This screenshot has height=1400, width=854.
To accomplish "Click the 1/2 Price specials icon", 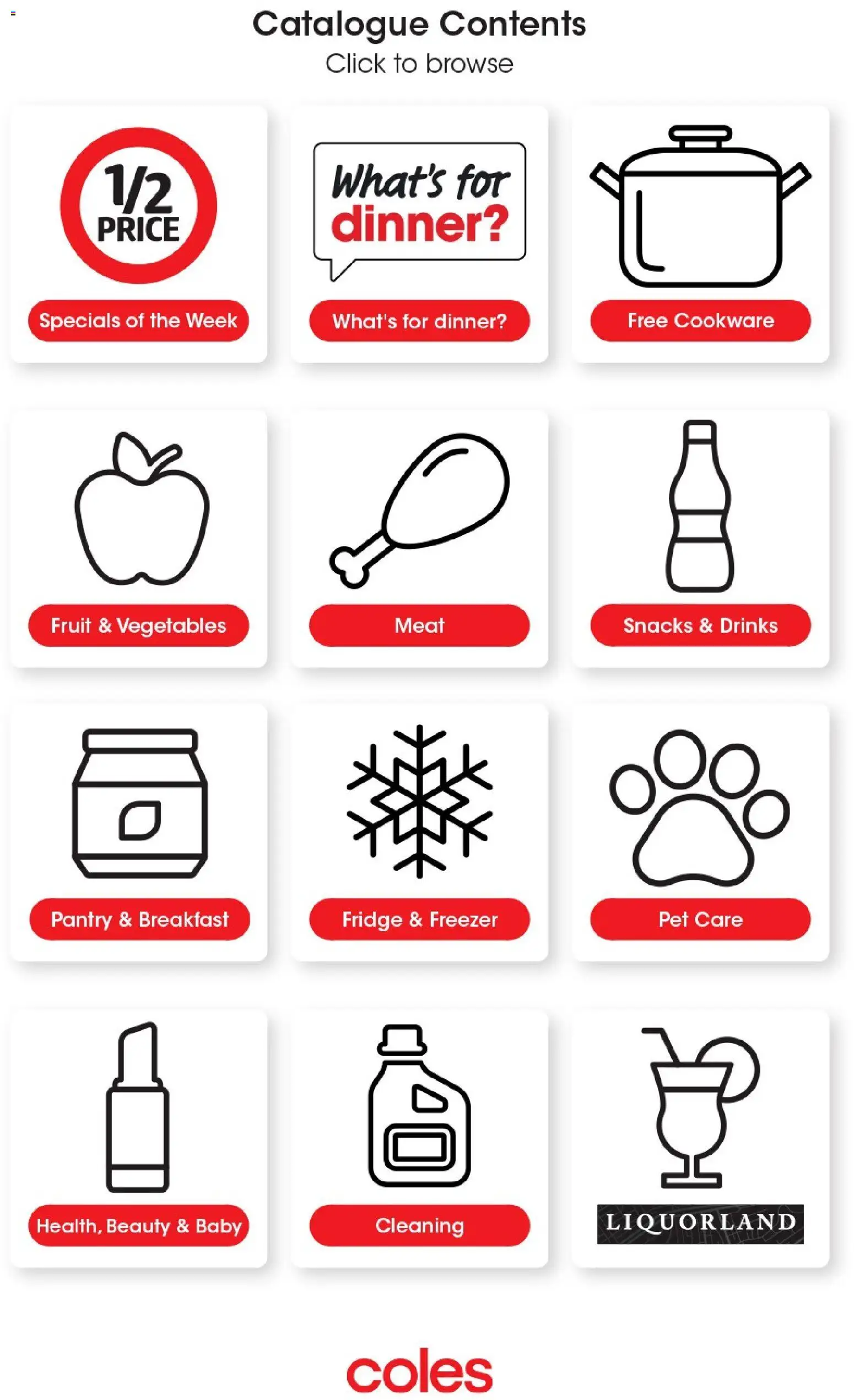I will click(x=138, y=207).
